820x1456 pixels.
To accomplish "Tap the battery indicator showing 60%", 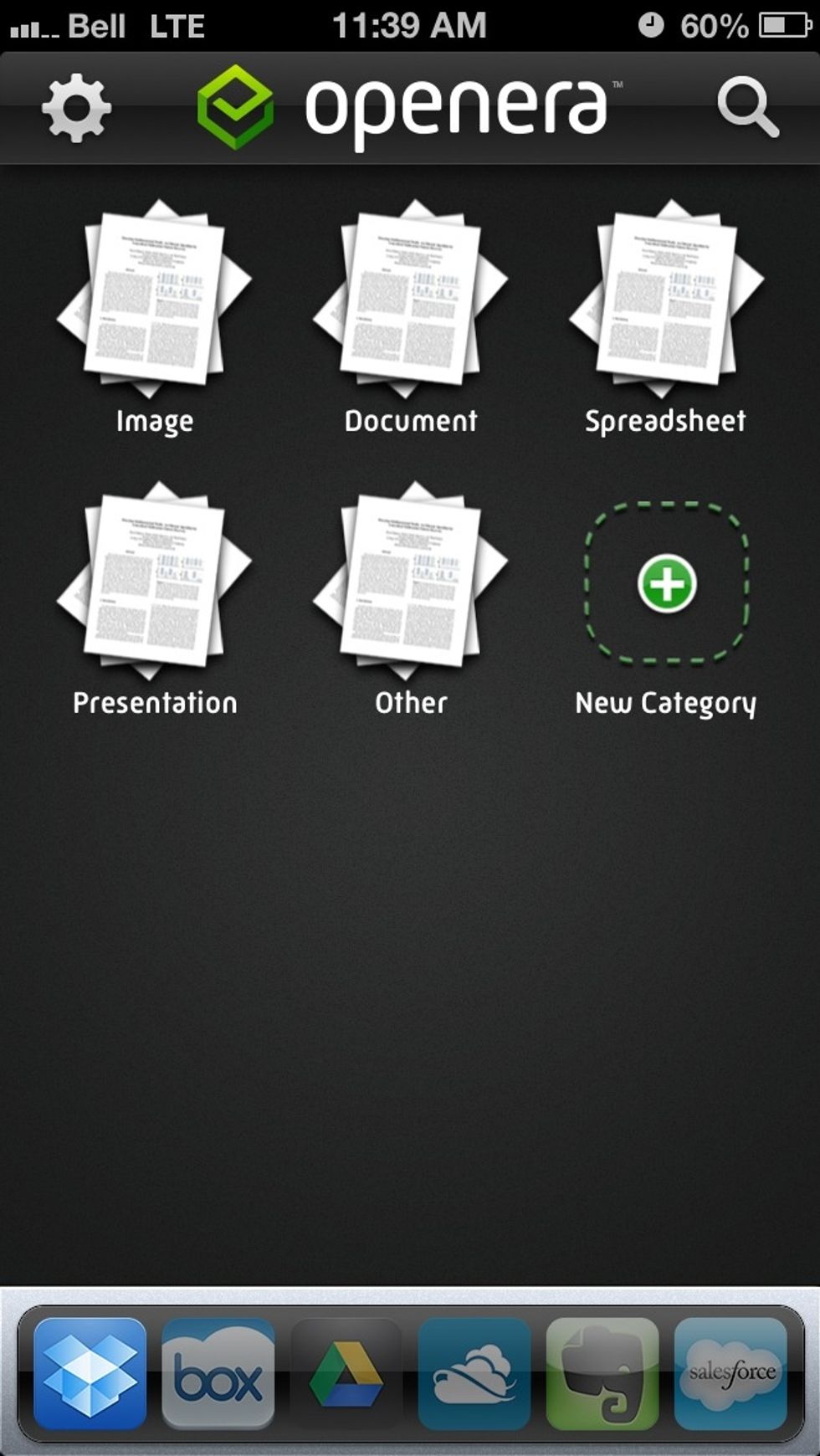I will [x=776, y=25].
